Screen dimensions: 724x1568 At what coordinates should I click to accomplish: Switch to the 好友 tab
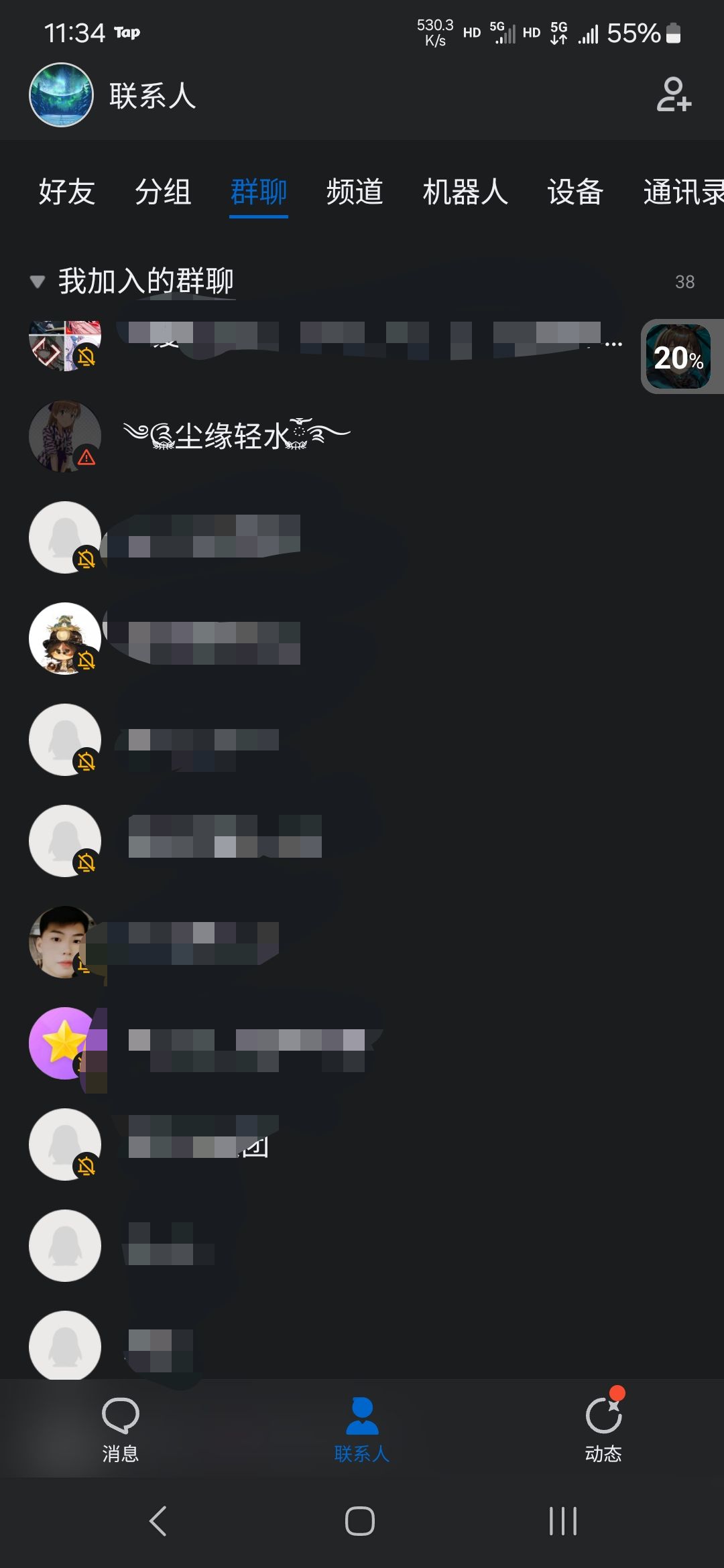click(66, 192)
